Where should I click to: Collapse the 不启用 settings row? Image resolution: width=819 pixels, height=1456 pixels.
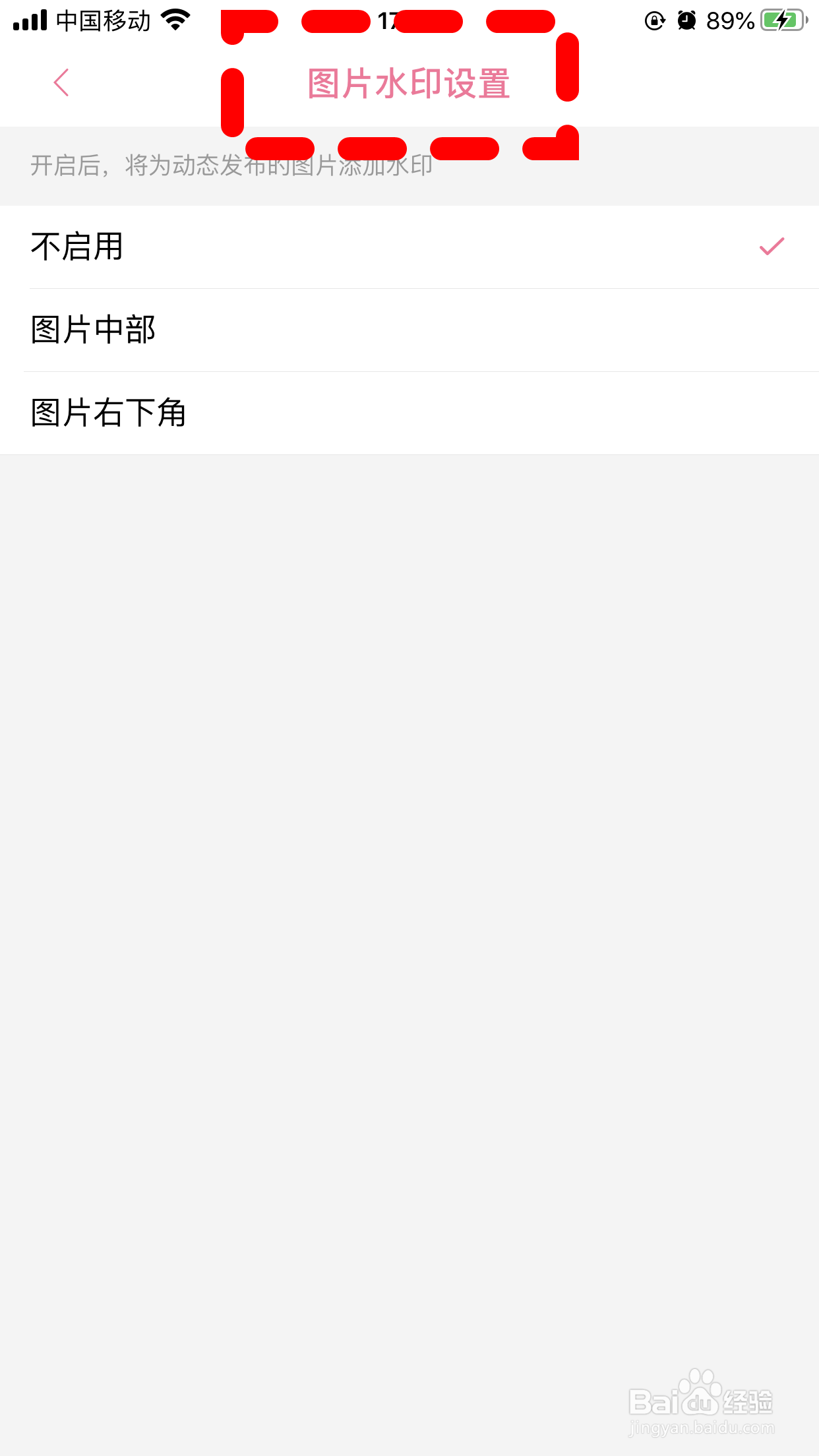coord(409,247)
